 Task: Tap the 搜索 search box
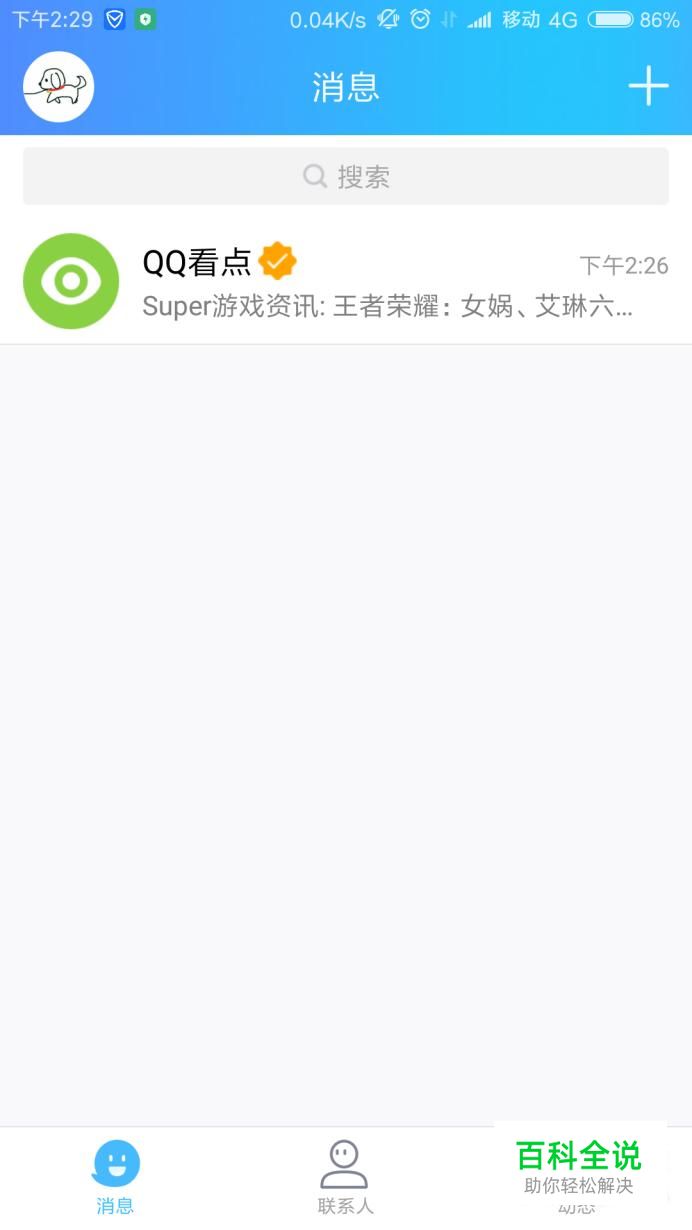coord(346,177)
